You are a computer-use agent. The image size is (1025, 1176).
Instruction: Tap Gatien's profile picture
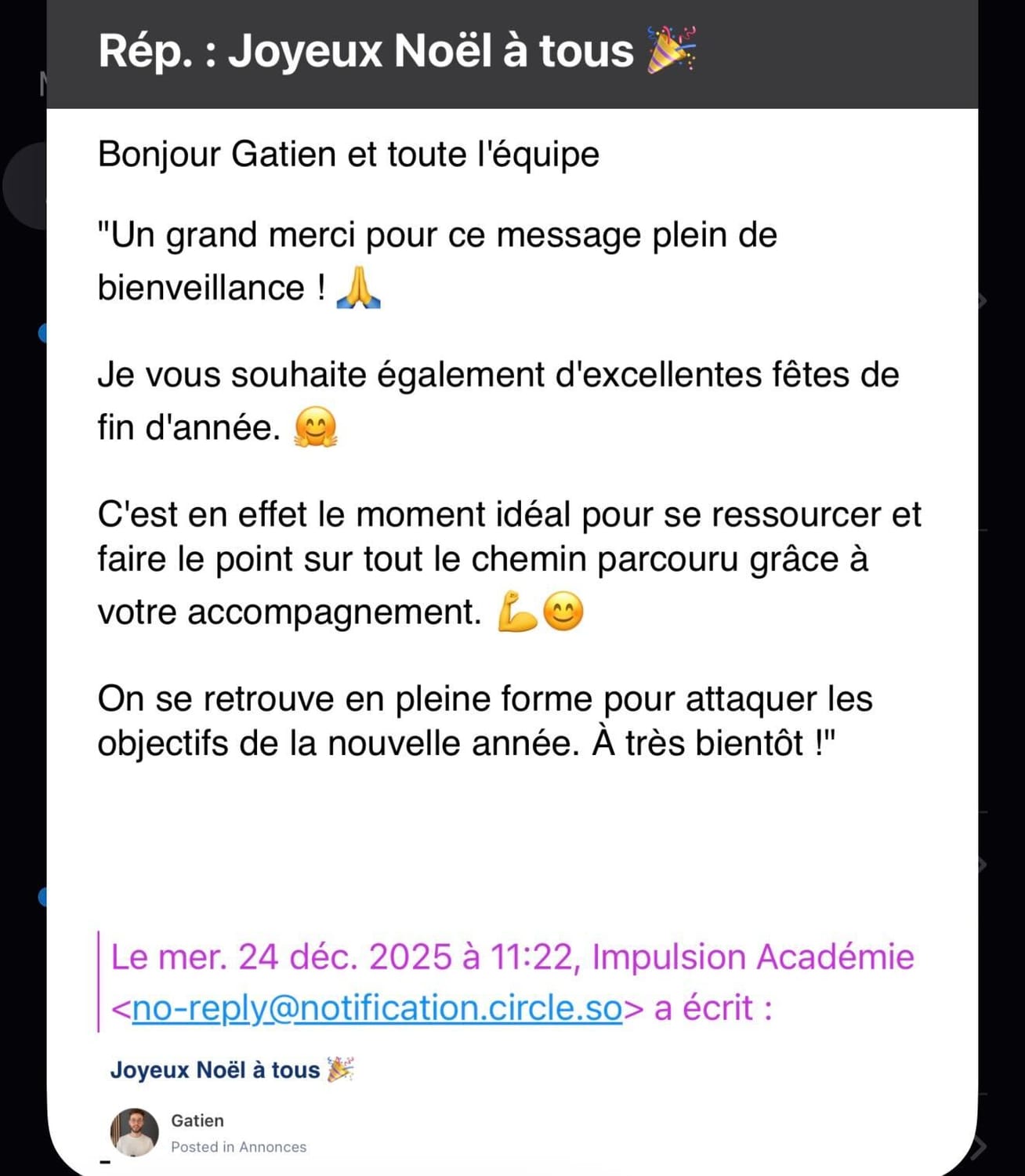coord(134,1132)
